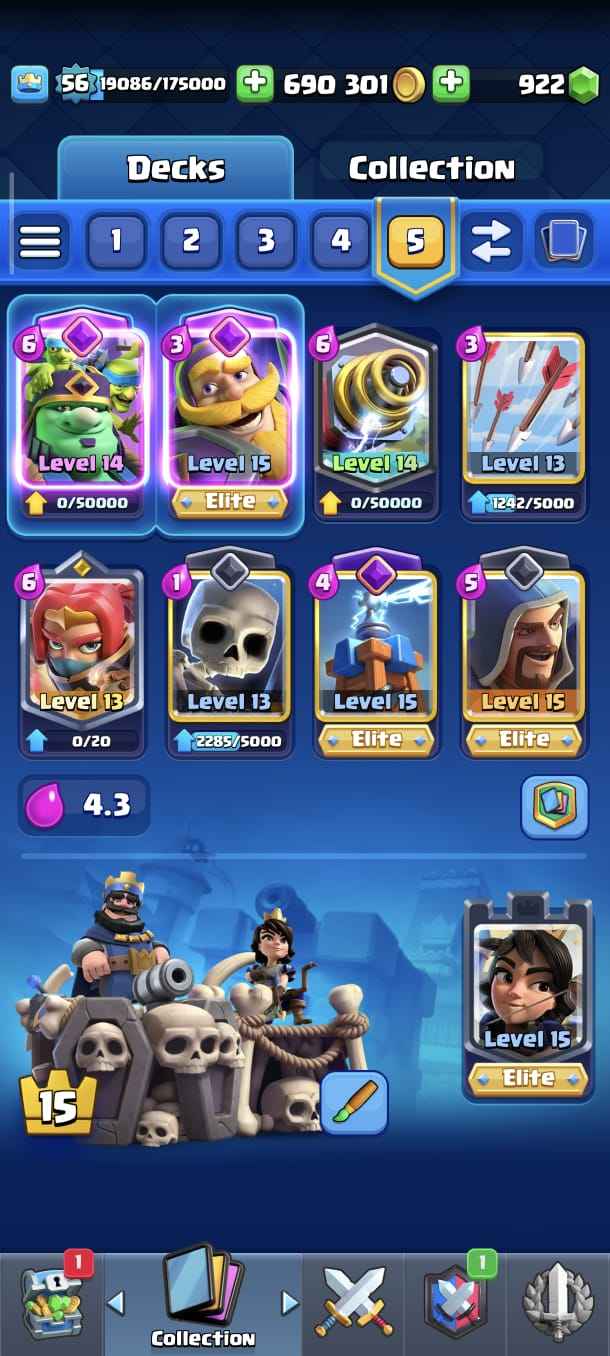
Task: Go to the Battle crossed swords tab
Action: [355, 1302]
